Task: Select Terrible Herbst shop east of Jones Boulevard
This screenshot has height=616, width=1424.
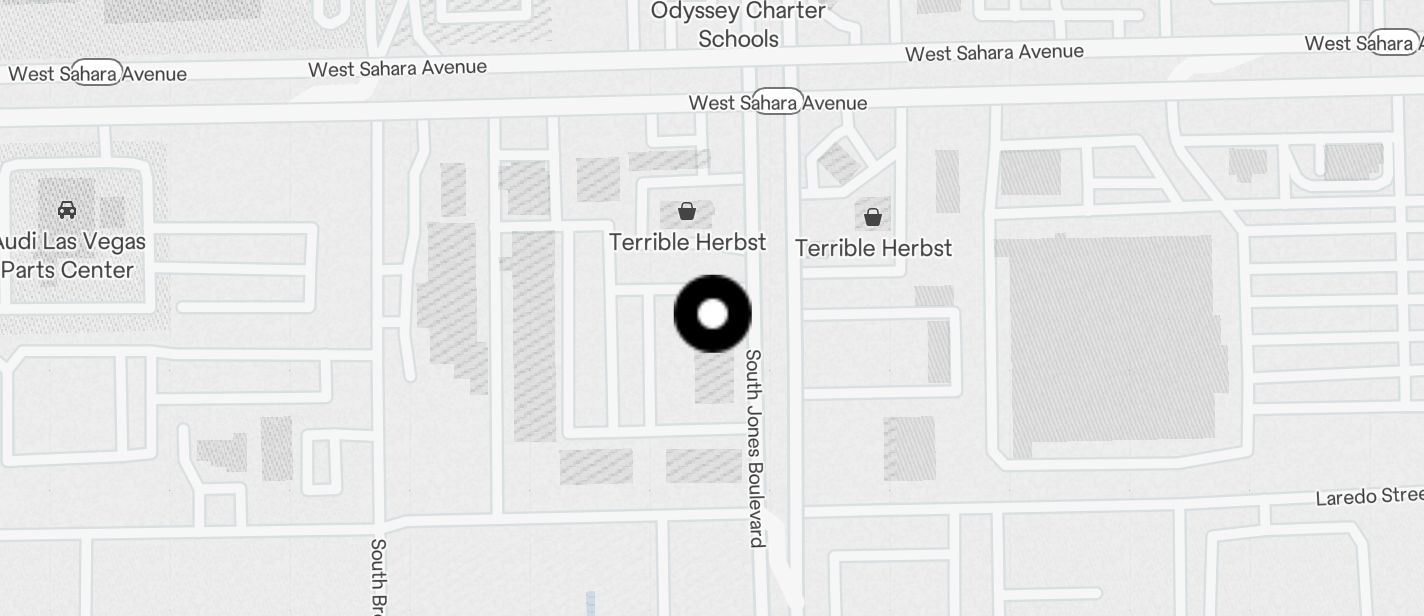Action: [x=873, y=217]
